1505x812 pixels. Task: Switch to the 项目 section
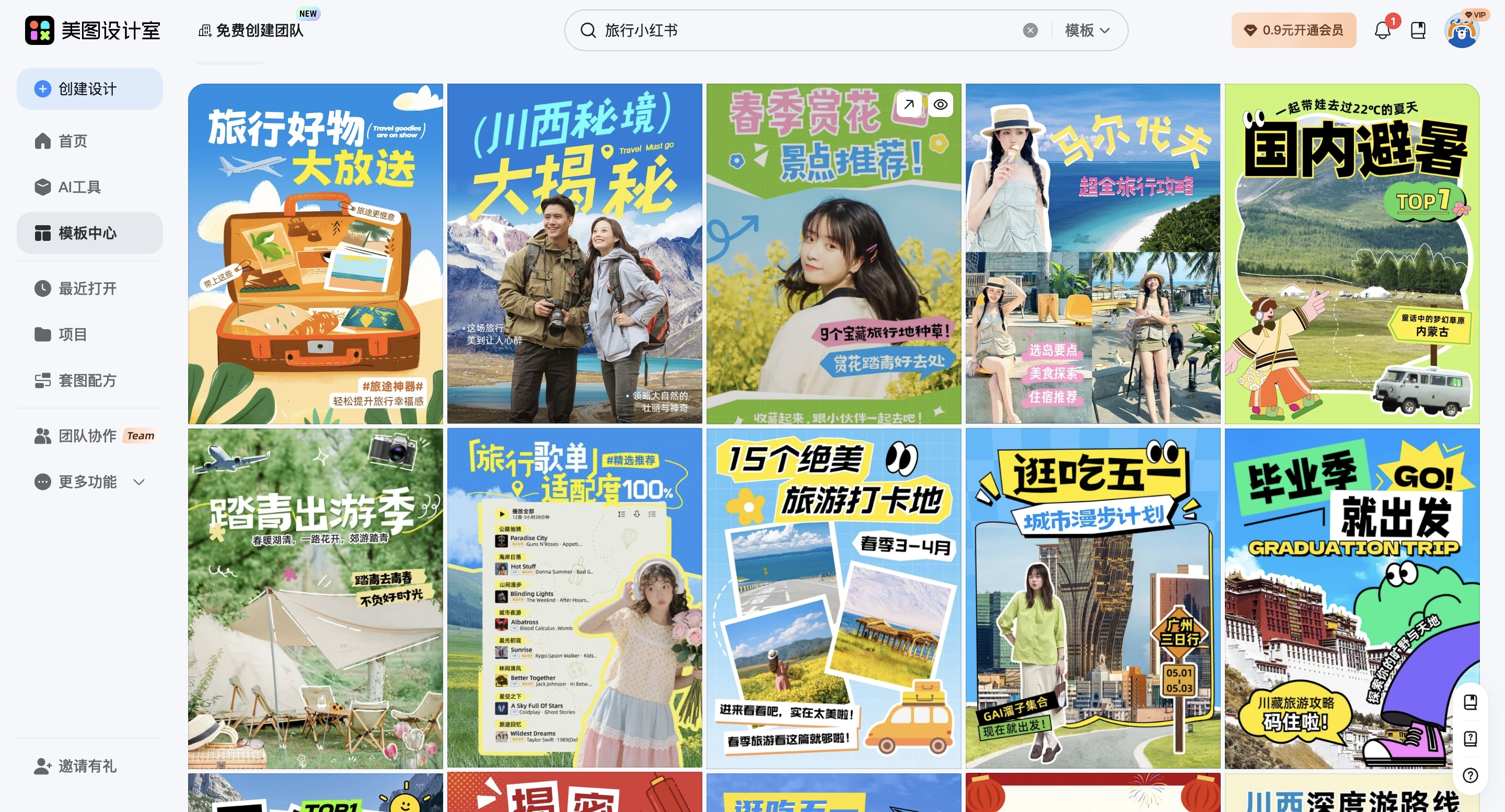pyautogui.click(x=73, y=335)
